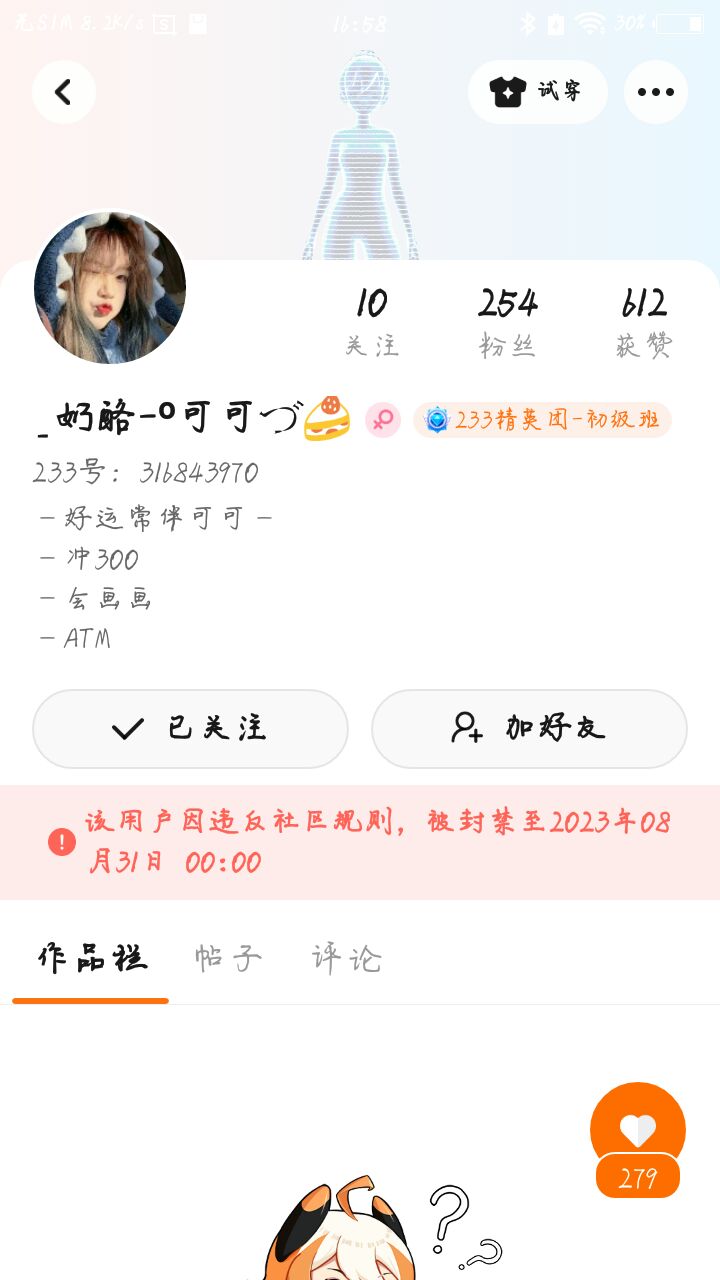Switch to the 帖子 tab

(228, 958)
